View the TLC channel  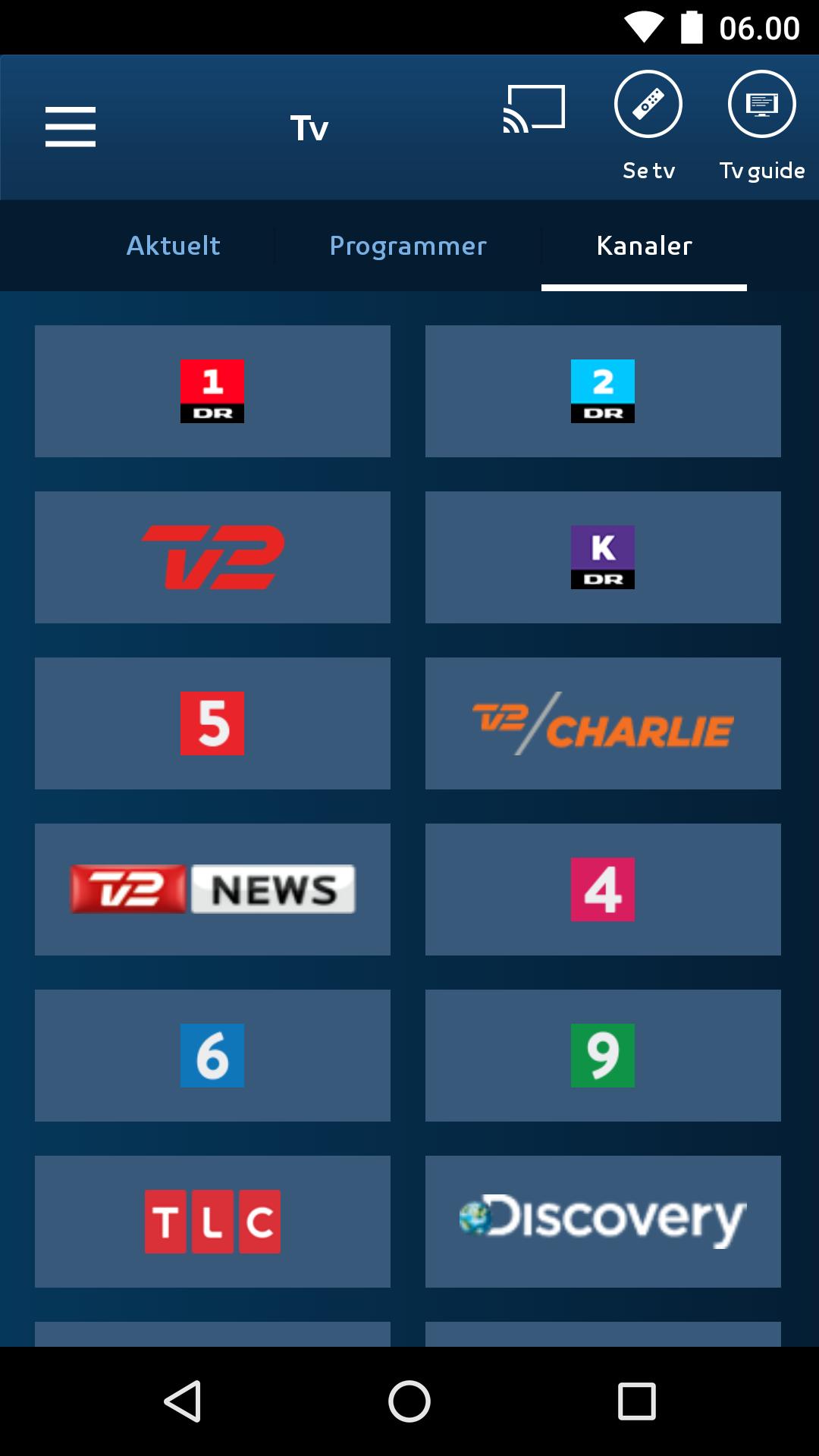tap(212, 1222)
